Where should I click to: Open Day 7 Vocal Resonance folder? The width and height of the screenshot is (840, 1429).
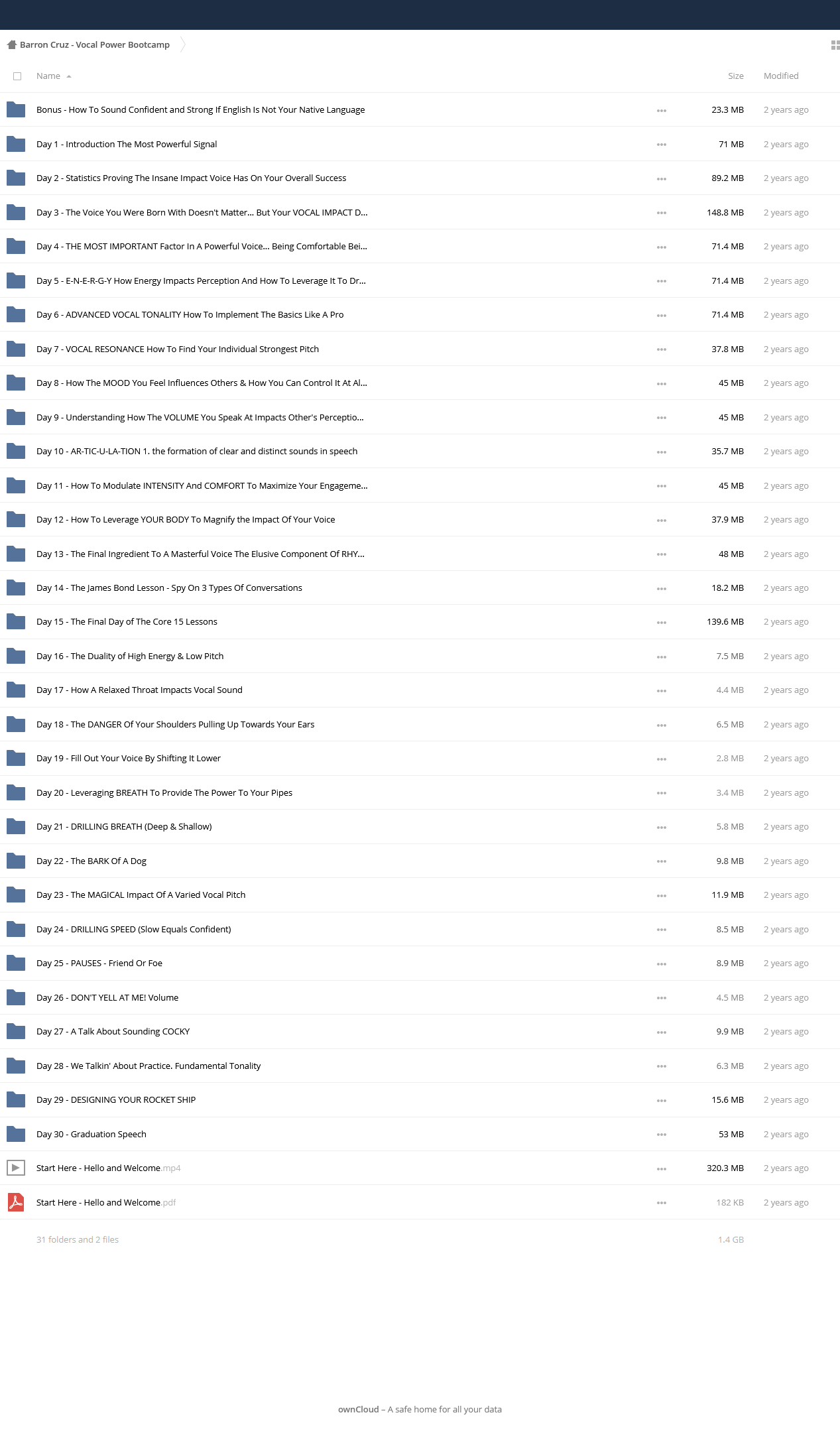pos(178,349)
